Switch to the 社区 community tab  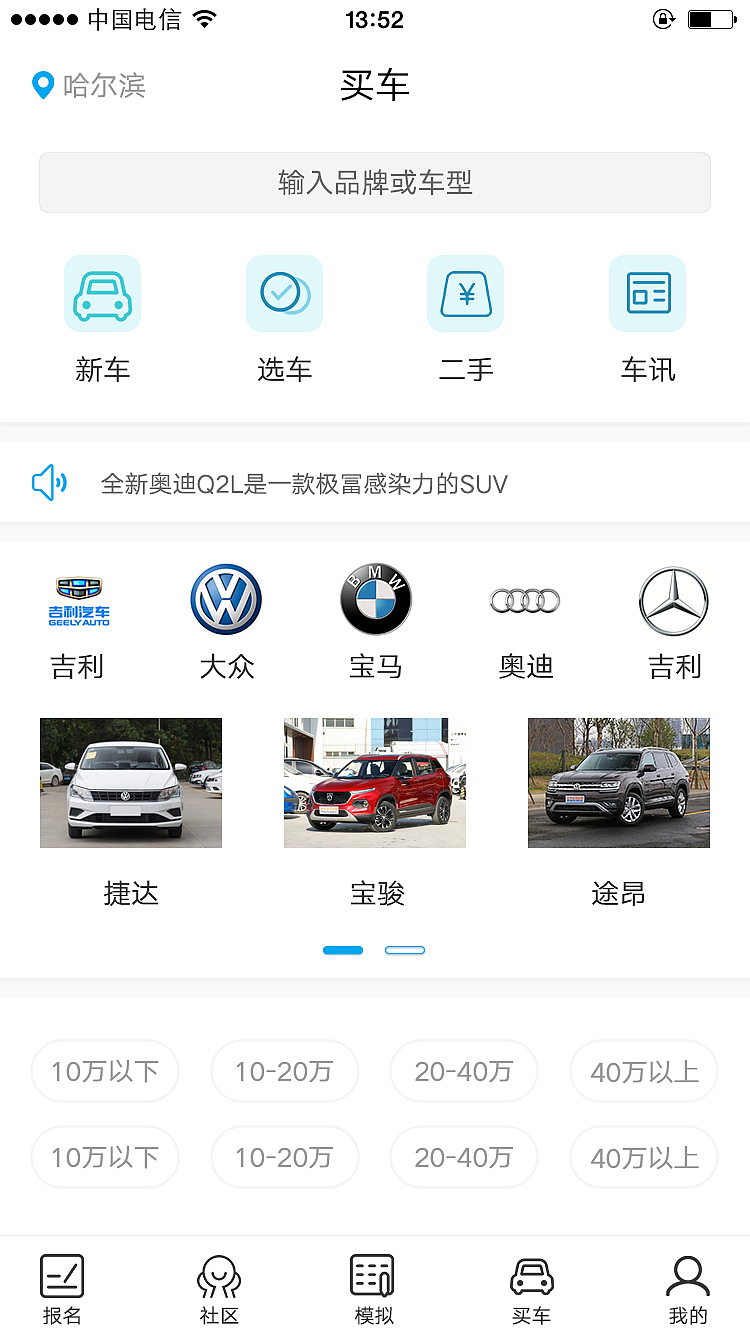pyautogui.click(x=218, y=1287)
